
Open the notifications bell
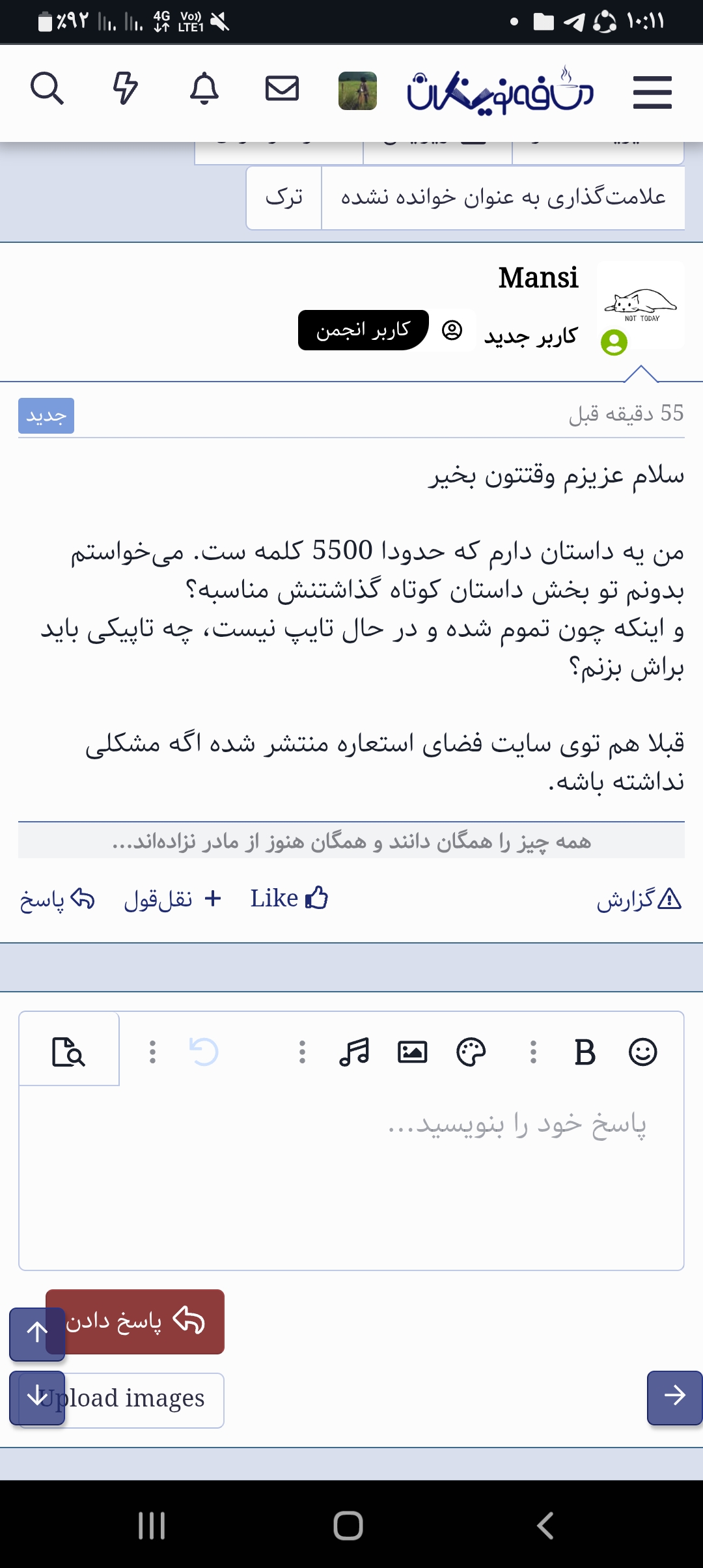(x=204, y=89)
